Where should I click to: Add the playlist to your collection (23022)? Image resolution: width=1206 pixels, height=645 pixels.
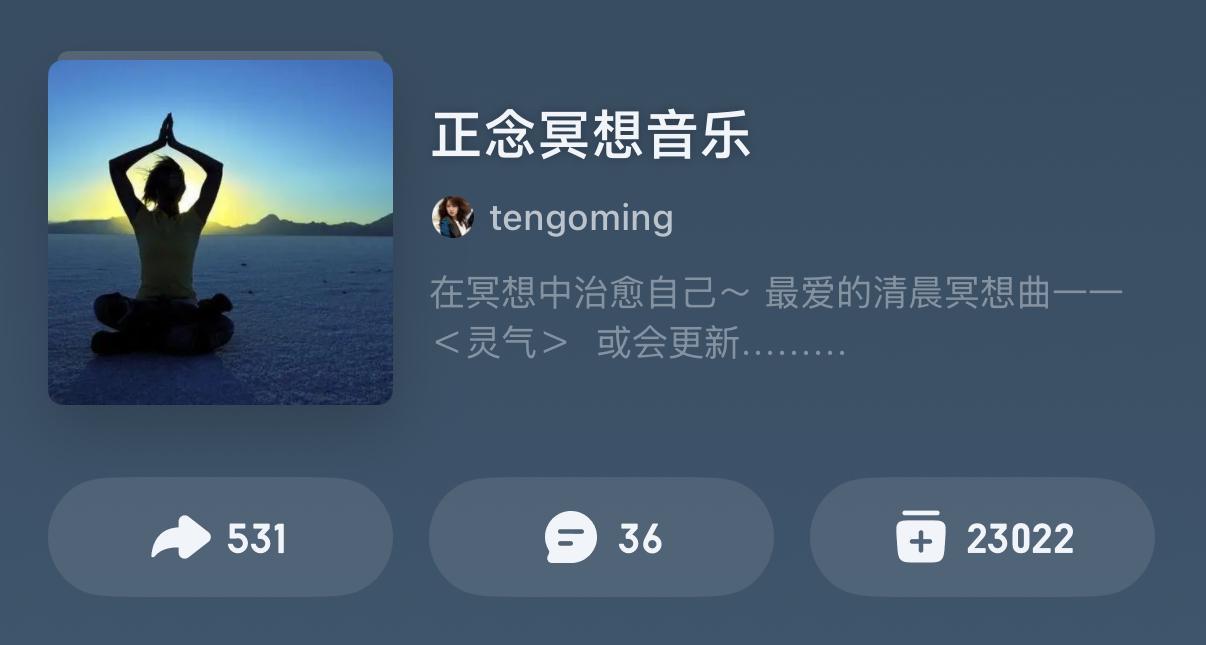[x=982, y=538]
